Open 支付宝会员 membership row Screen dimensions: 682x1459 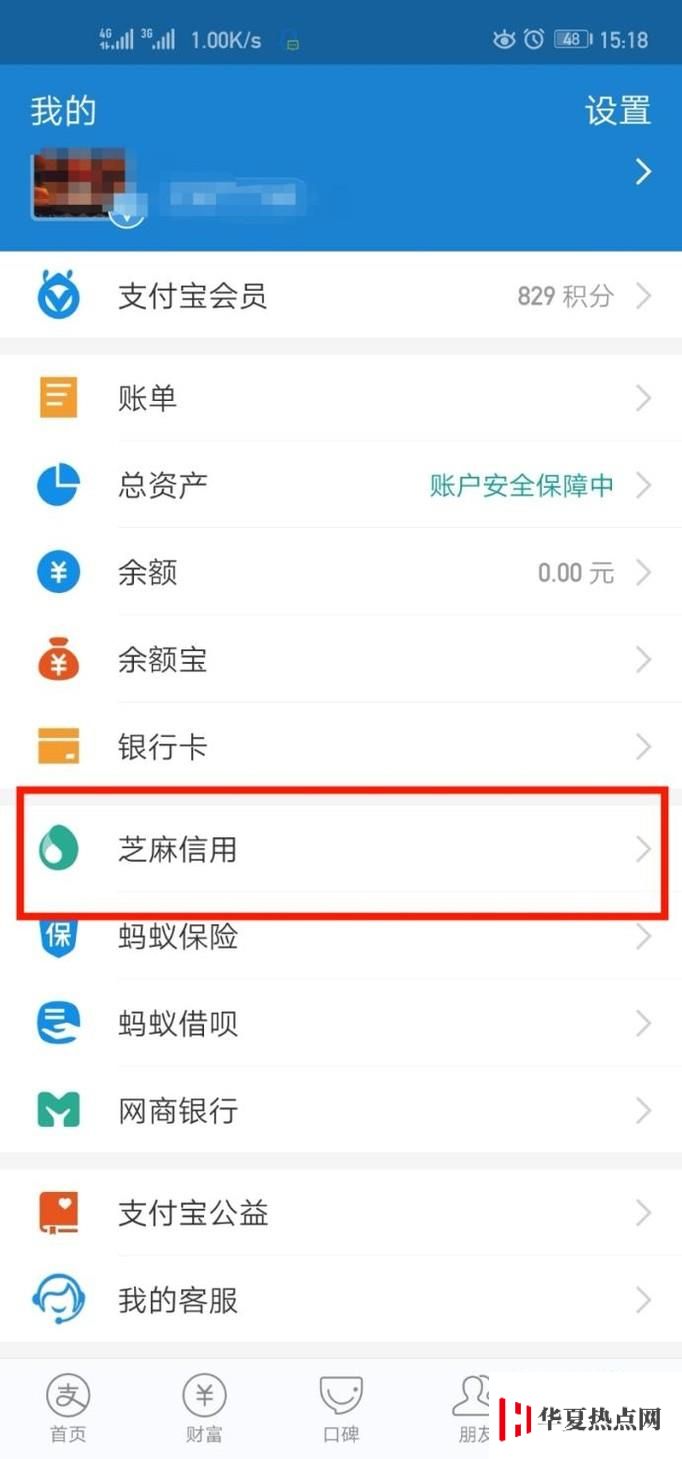341,295
